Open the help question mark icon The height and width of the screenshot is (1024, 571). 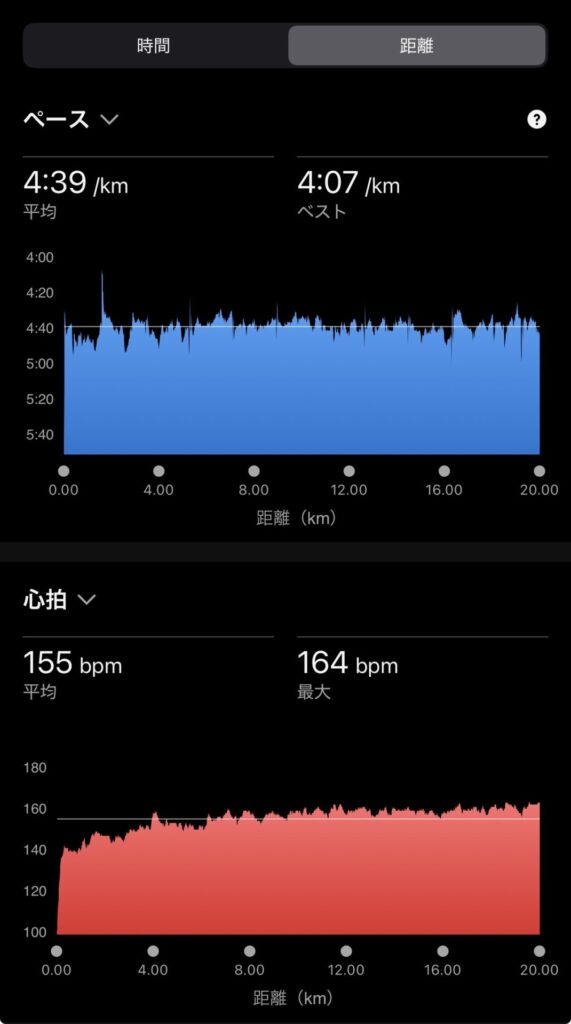tap(536, 120)
